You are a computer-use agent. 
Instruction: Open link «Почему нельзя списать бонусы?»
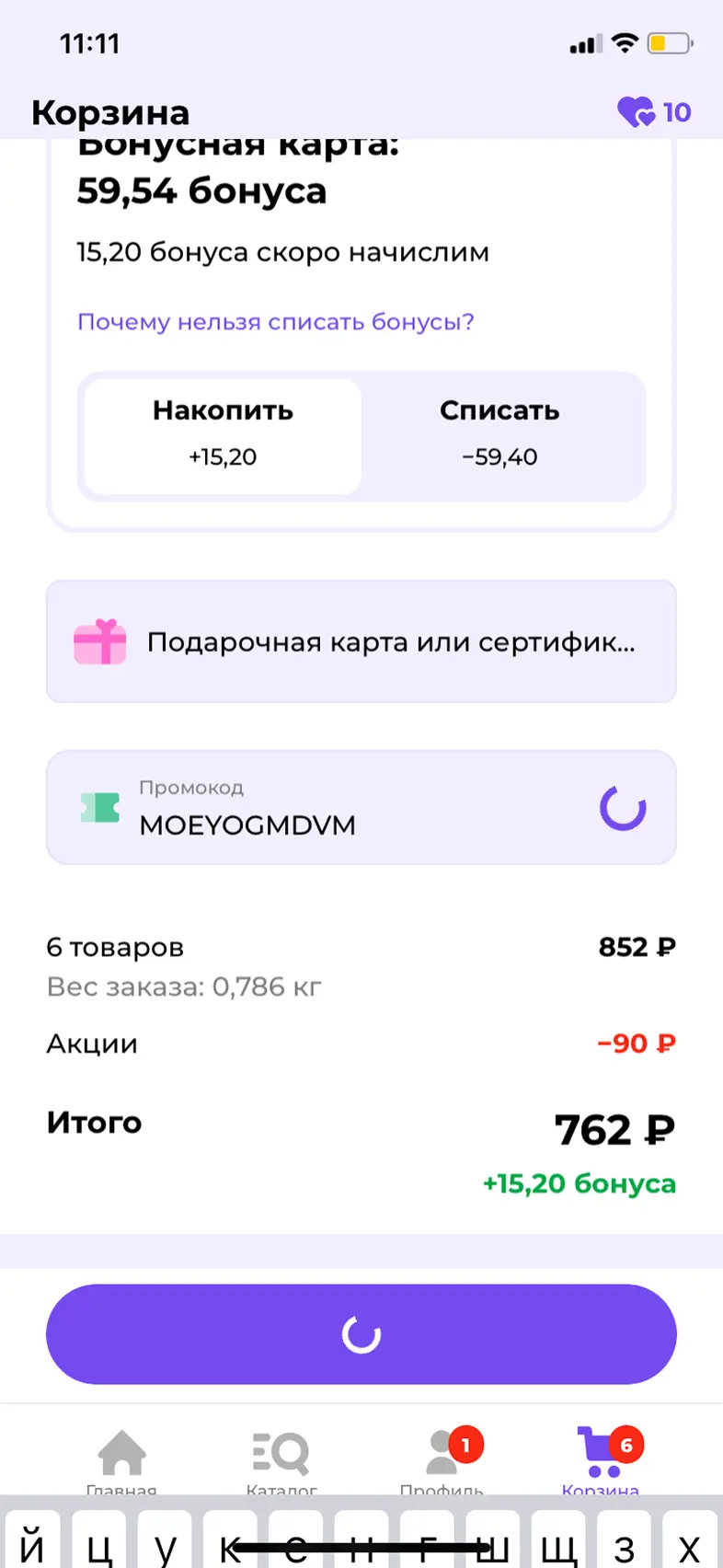(275, 322)
